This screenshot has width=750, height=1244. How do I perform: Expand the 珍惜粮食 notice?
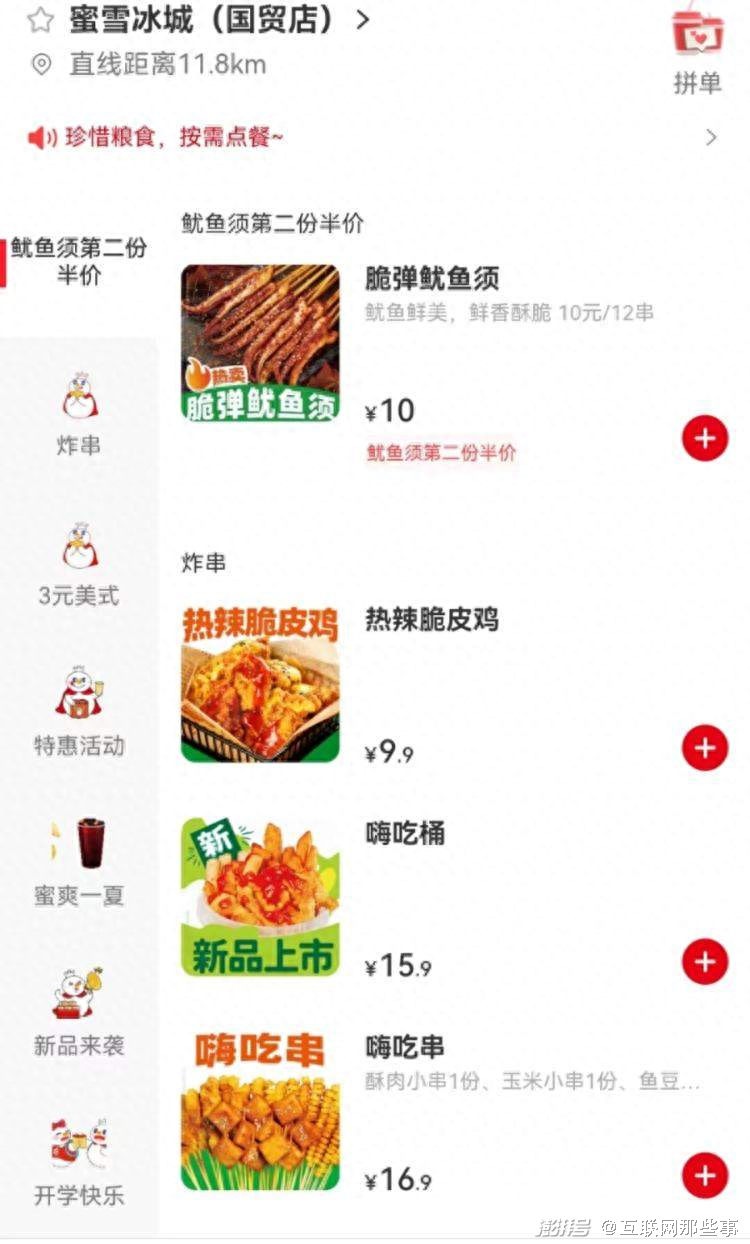tap(711, 138)
